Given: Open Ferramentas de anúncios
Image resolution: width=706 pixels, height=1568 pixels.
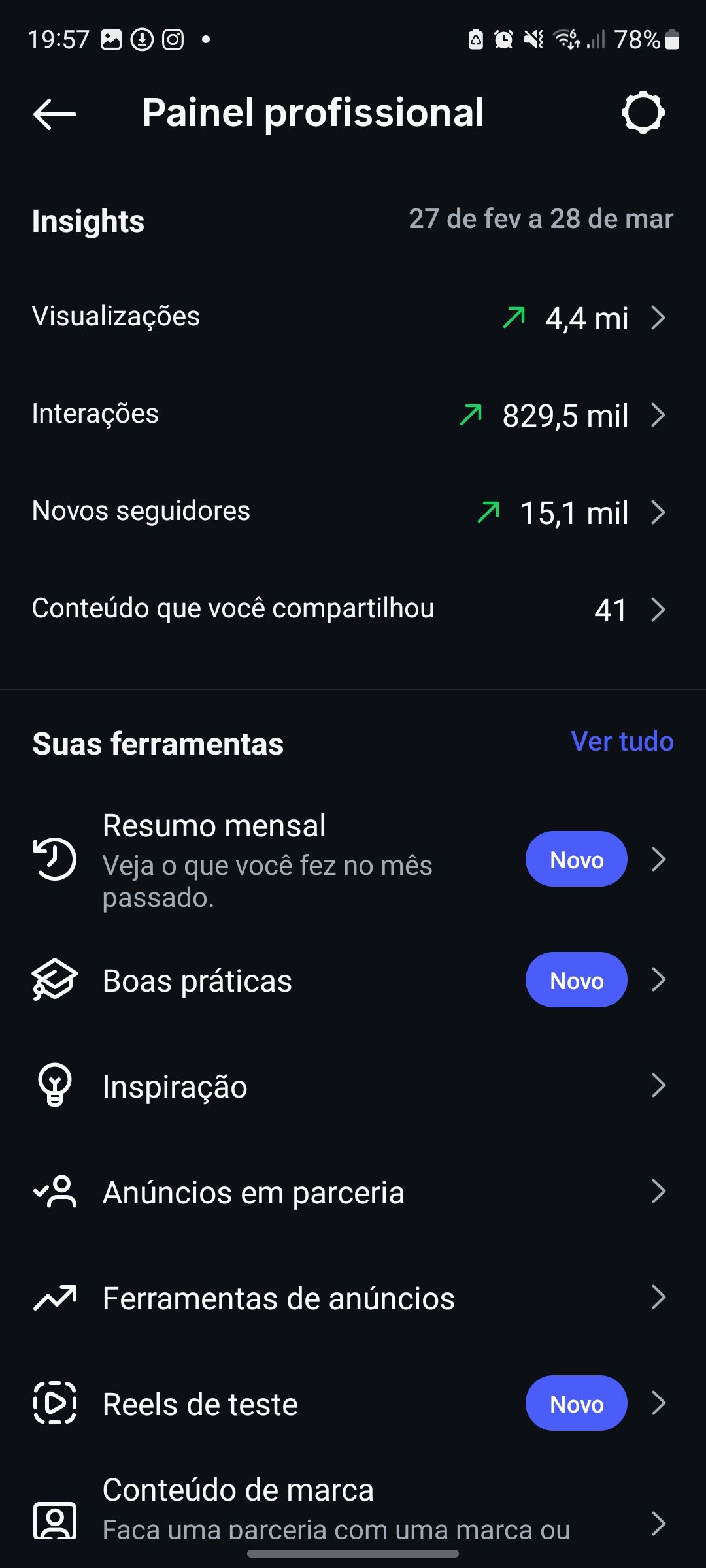Looking at the screenshot, I should (353, 1298).
